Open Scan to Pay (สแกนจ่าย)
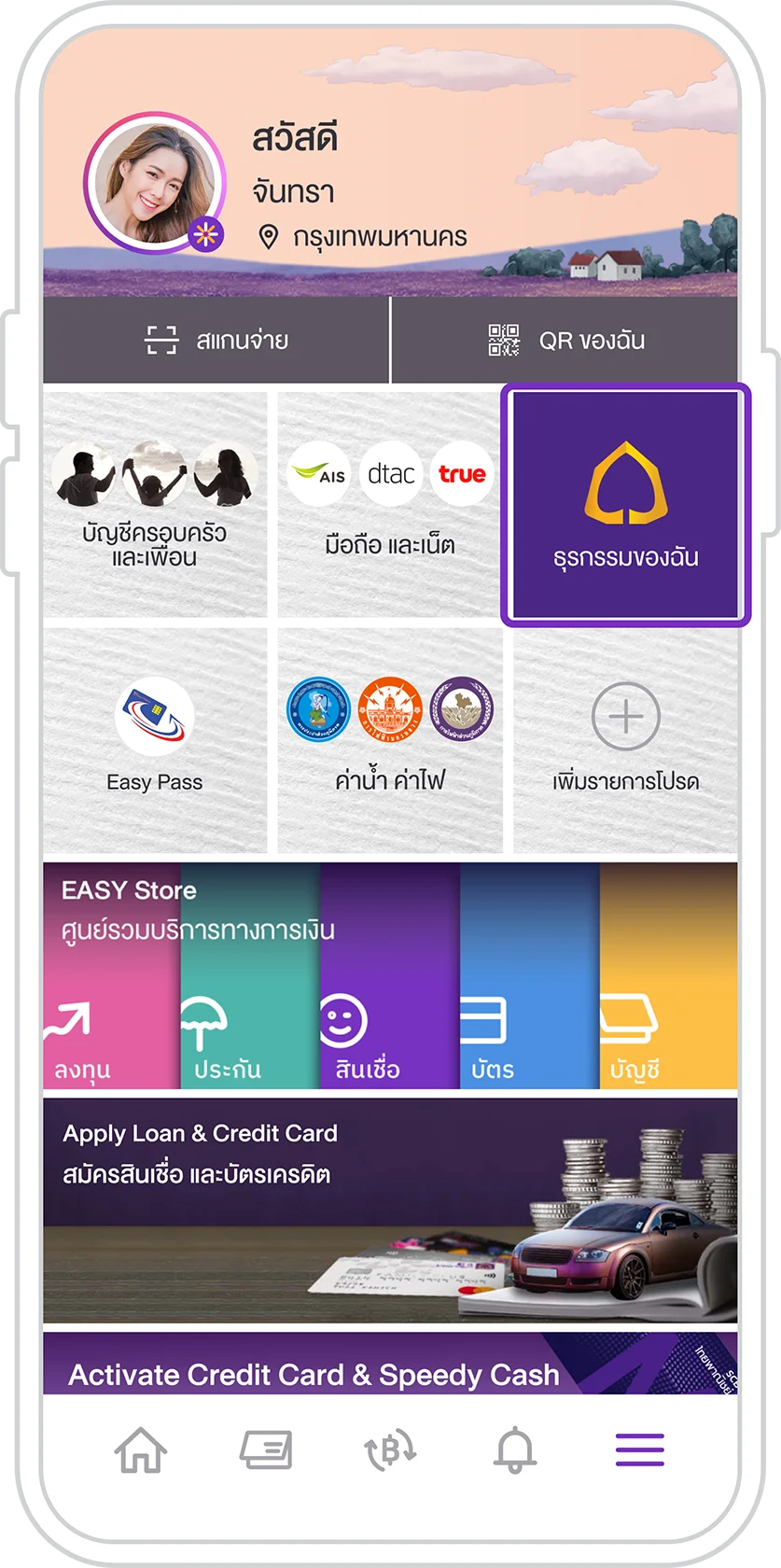The width and height of the screenshot is (781, 1568). point(216,341)
